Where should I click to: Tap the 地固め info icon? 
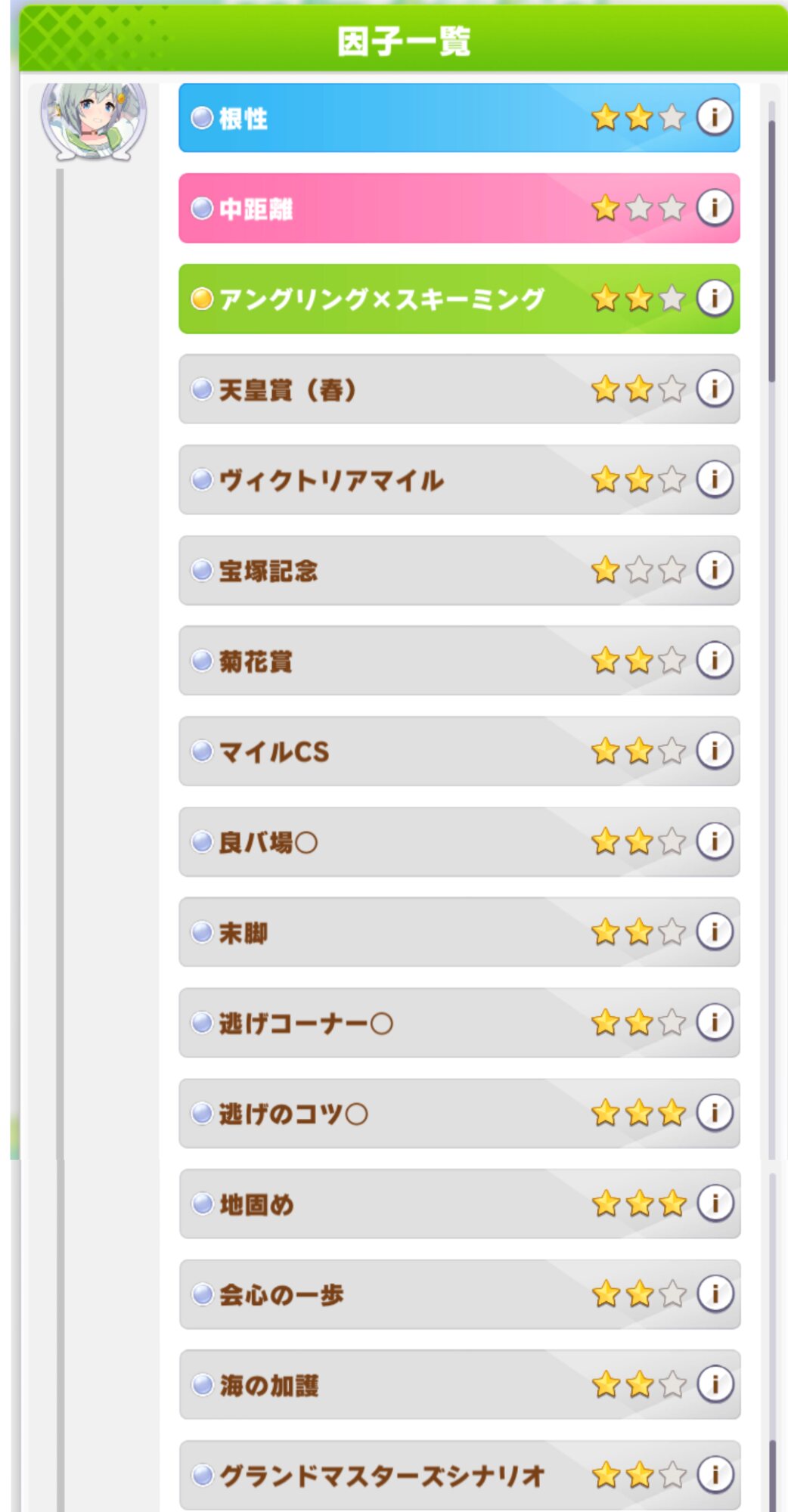715,1203
